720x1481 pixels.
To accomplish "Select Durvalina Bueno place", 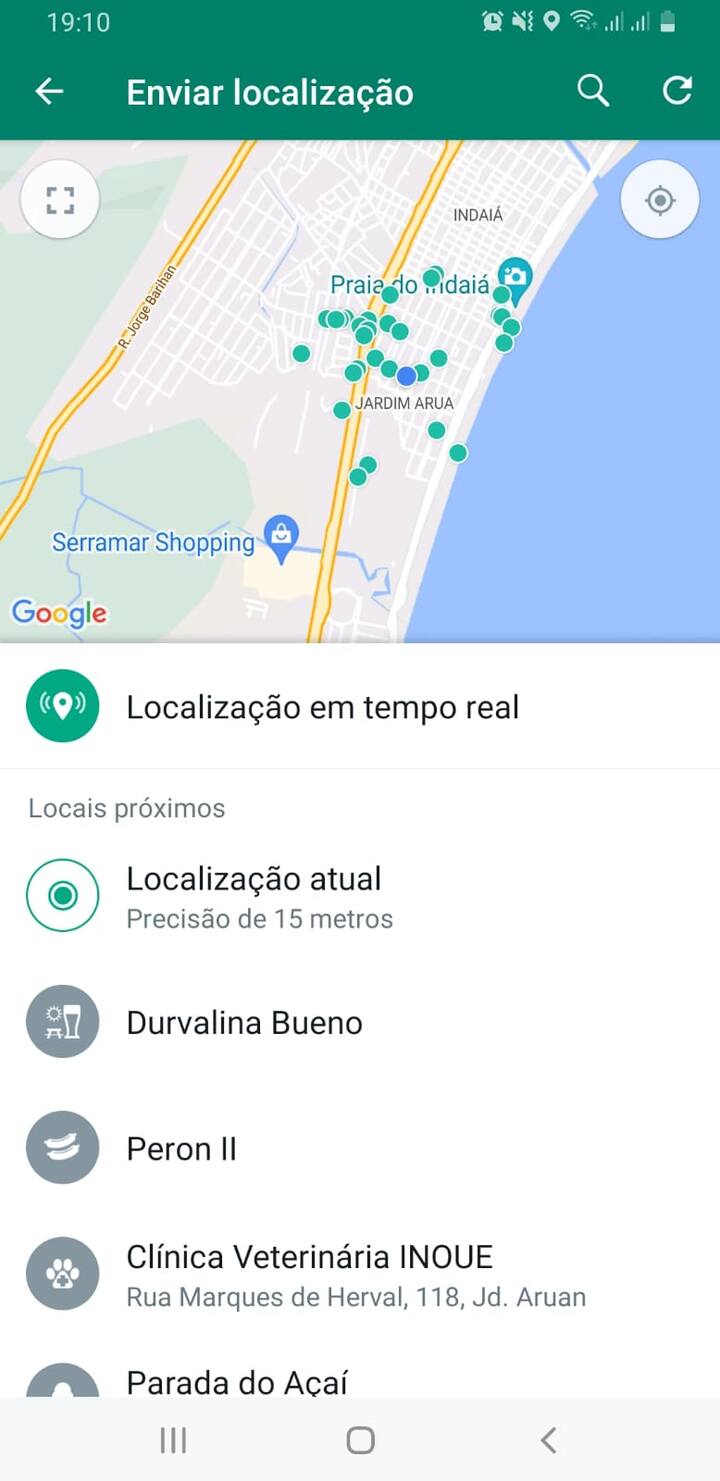I will (244, 1022).
